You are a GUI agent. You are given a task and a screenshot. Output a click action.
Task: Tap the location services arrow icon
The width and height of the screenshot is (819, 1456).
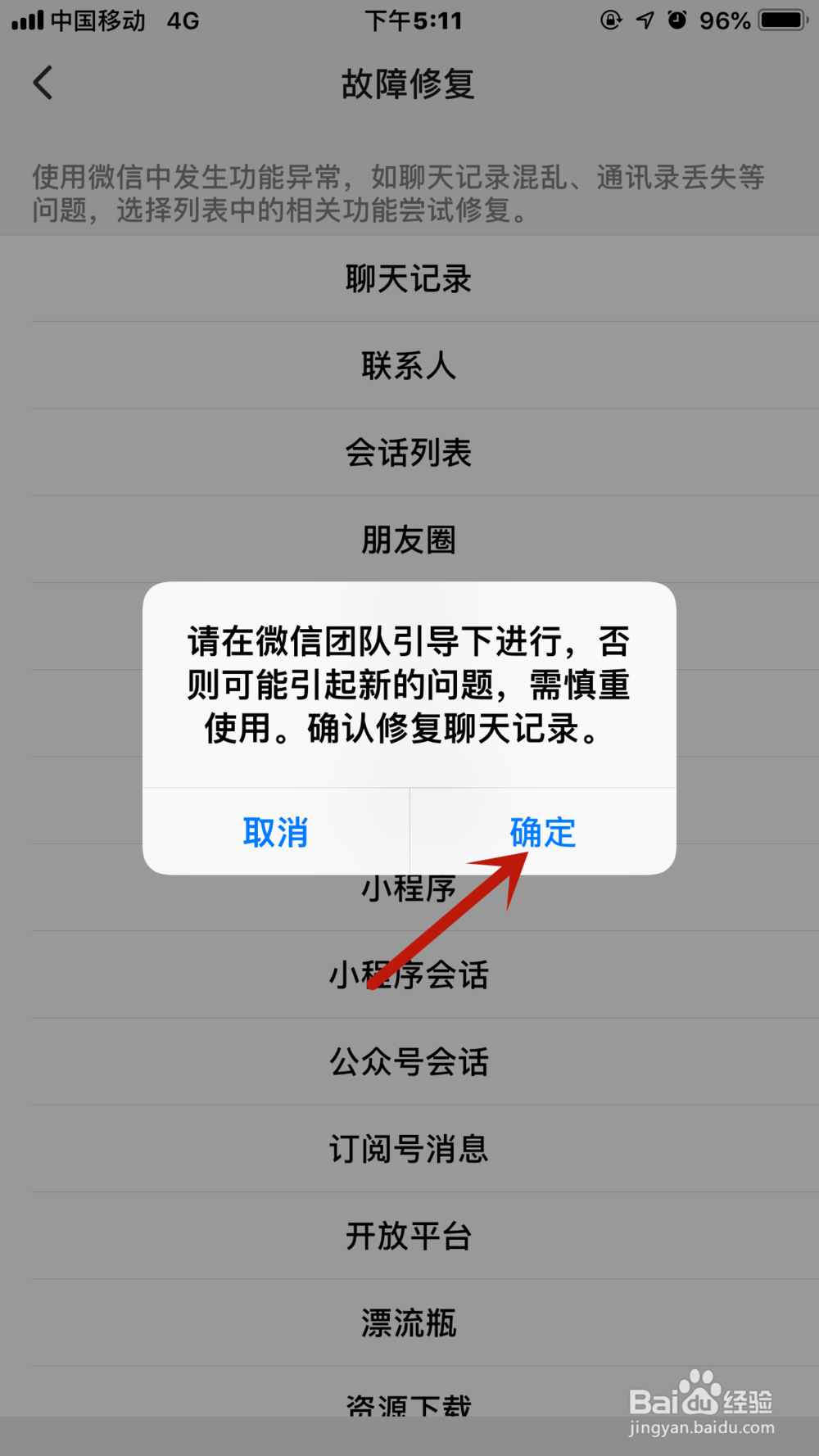point(646,21)
